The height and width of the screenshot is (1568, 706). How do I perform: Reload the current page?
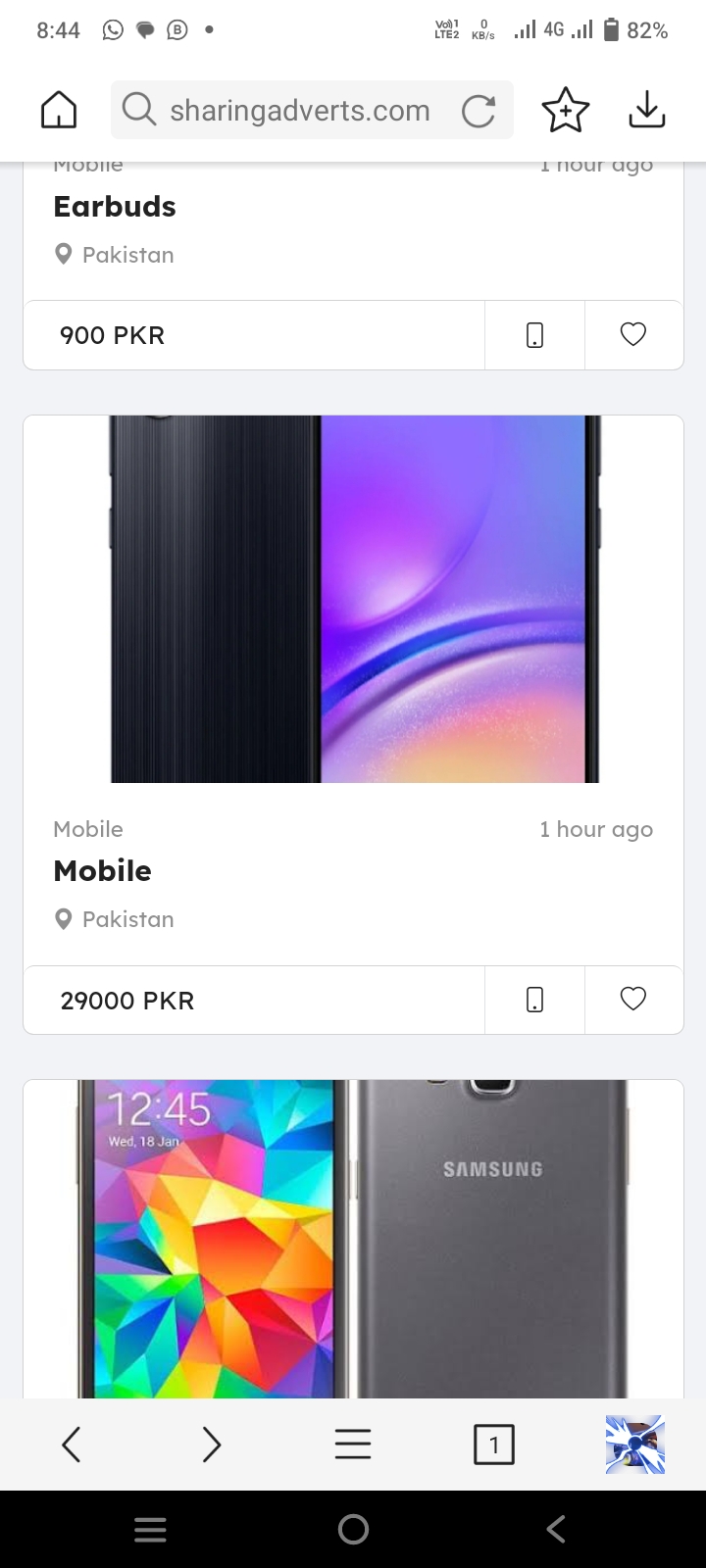point(479,111)
